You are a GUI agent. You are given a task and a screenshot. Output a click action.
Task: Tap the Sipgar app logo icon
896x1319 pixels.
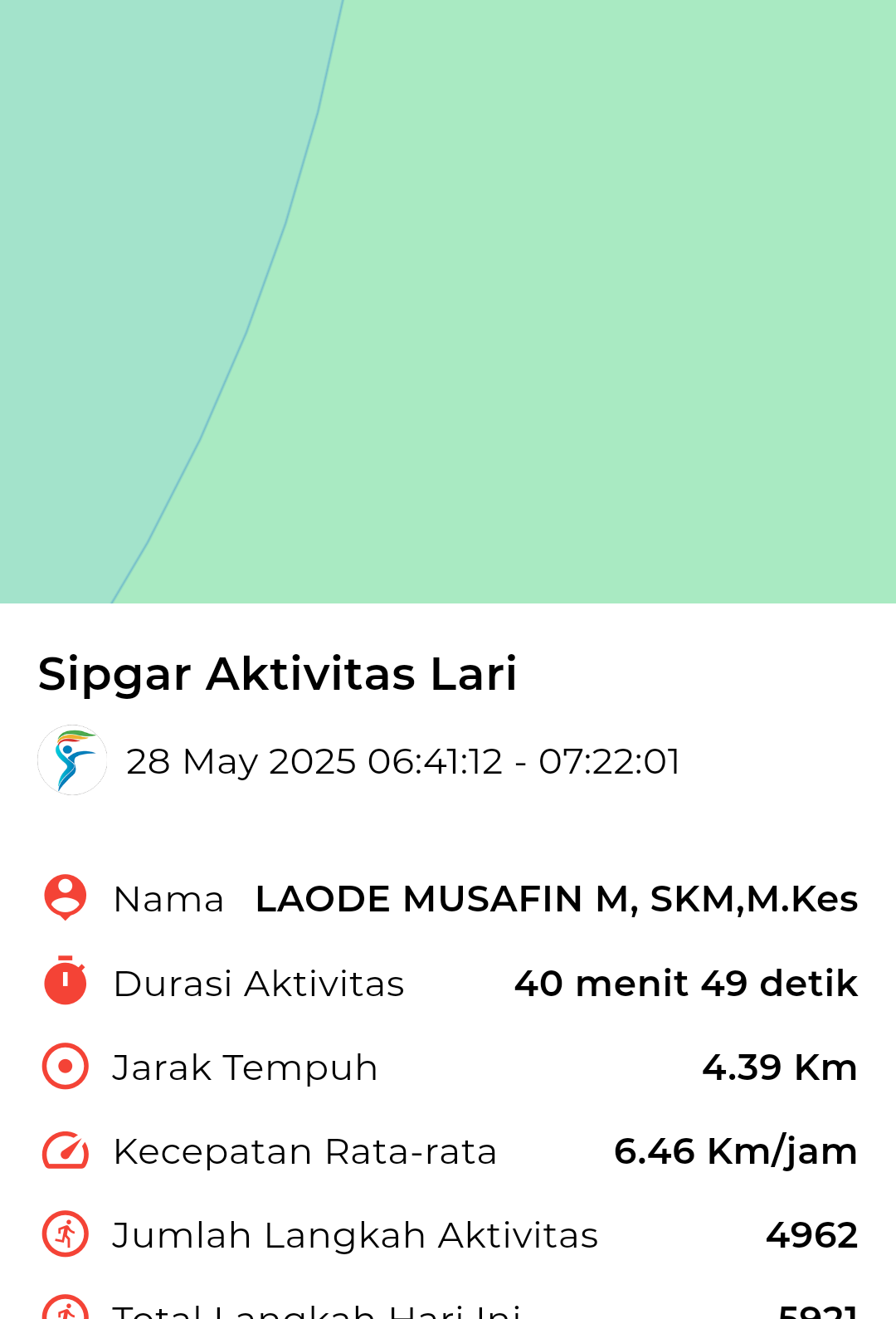[x=73, y=759]
